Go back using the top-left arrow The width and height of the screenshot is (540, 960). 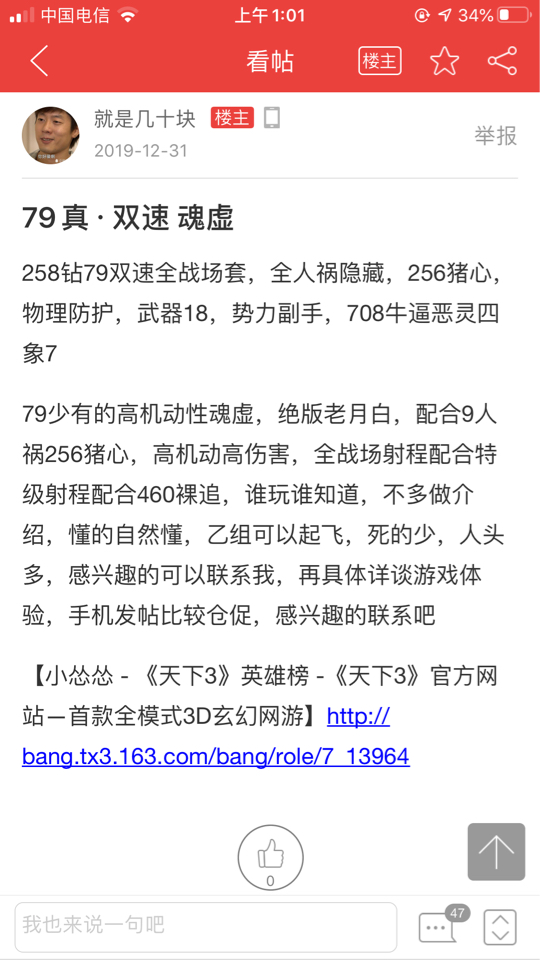39,61
